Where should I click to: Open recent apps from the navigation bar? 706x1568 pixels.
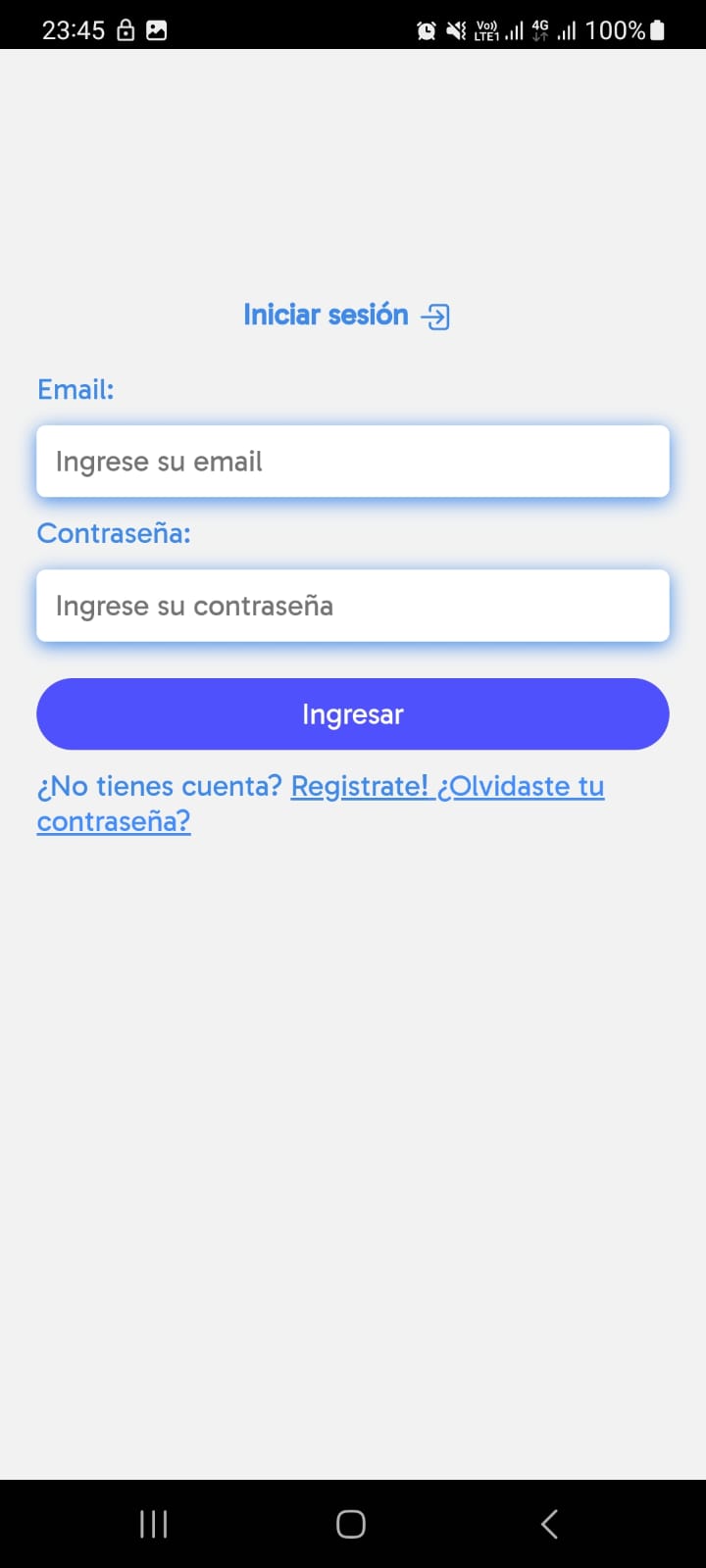tap(154, 1524)
